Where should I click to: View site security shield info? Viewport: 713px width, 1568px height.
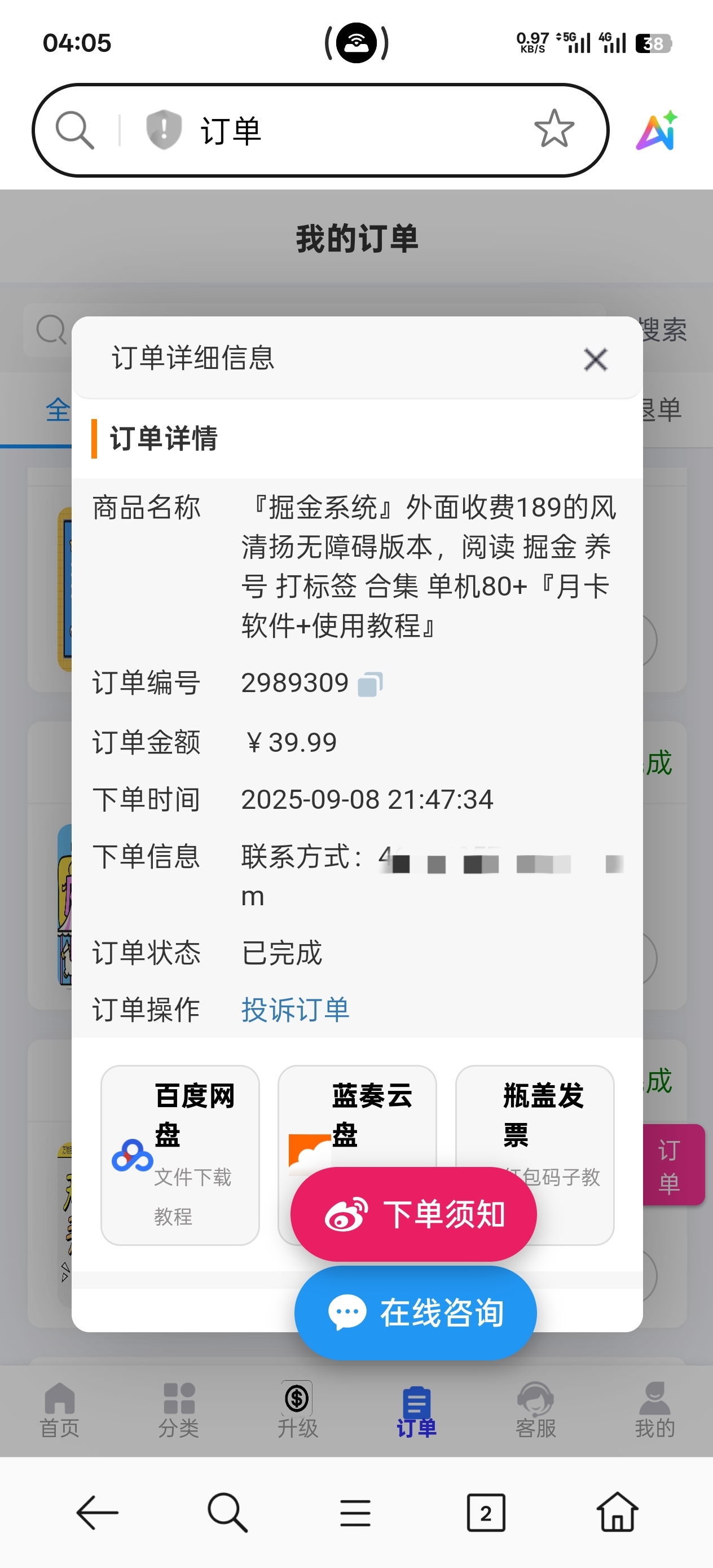tap(164, 130)
